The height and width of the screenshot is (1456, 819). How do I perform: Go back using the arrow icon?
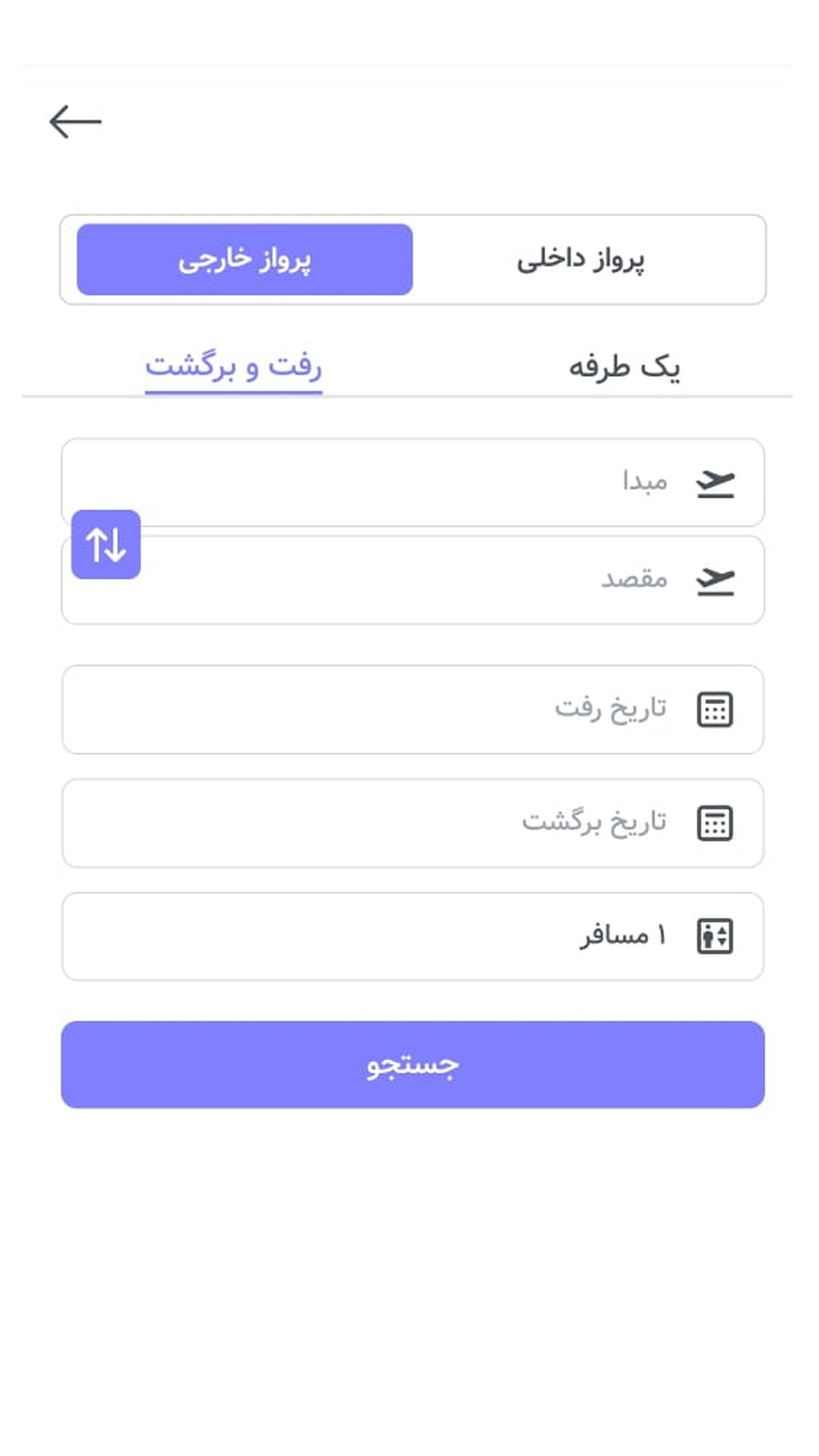click(76, 122)
